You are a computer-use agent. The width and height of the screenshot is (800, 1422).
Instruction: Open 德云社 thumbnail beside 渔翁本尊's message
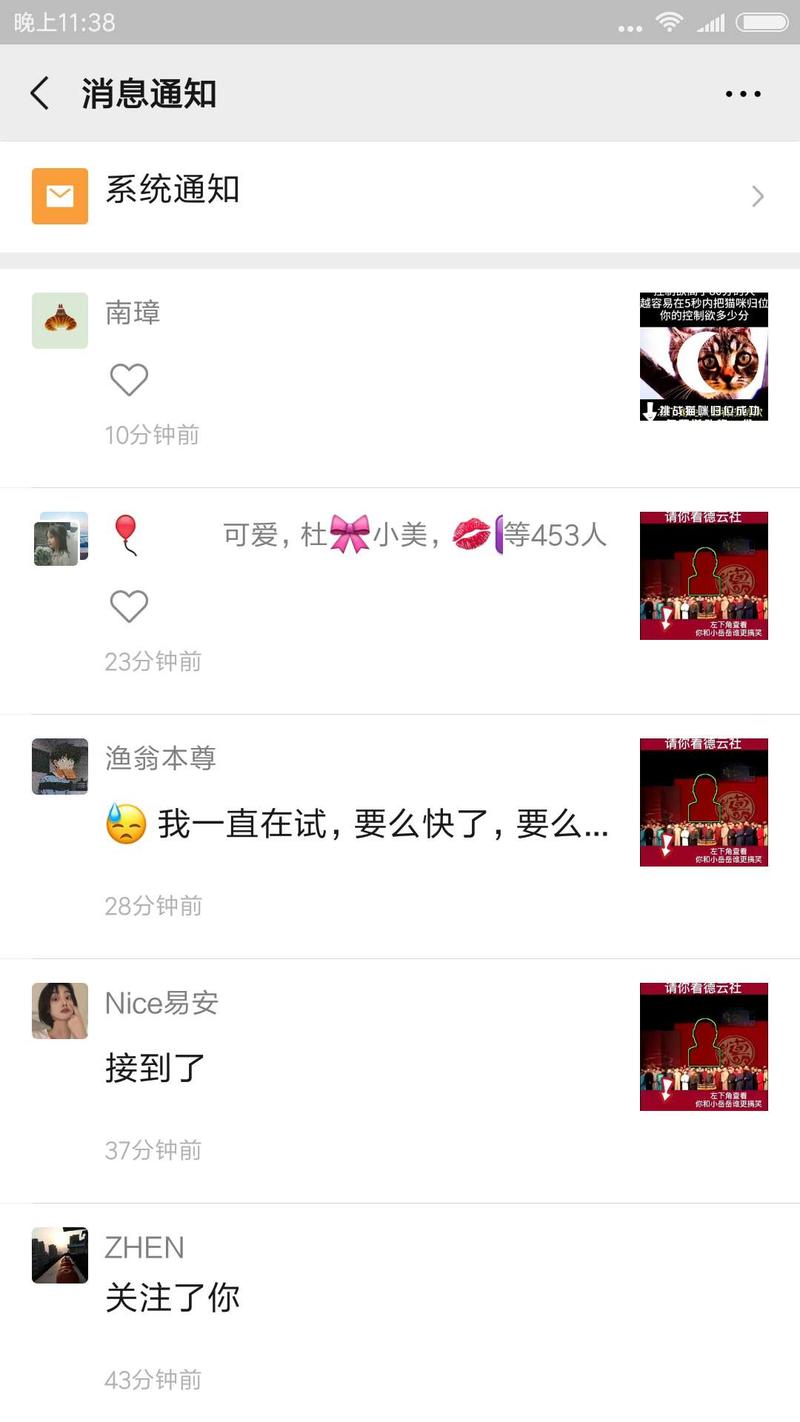point(704,802)
